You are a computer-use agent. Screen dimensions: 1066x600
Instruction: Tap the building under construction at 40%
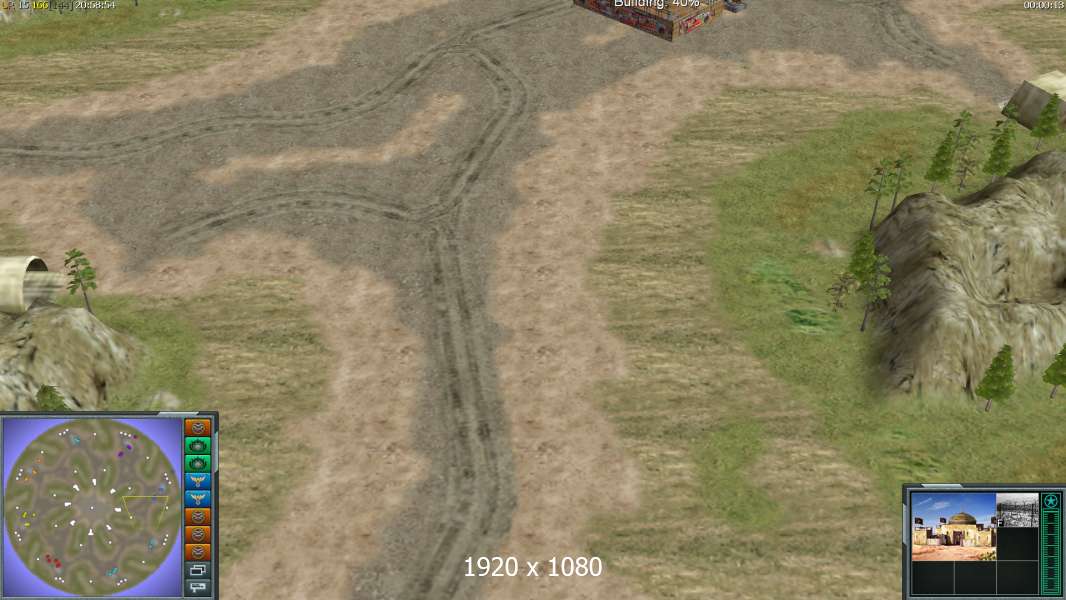pyautogui.click(x=662, y=18)
